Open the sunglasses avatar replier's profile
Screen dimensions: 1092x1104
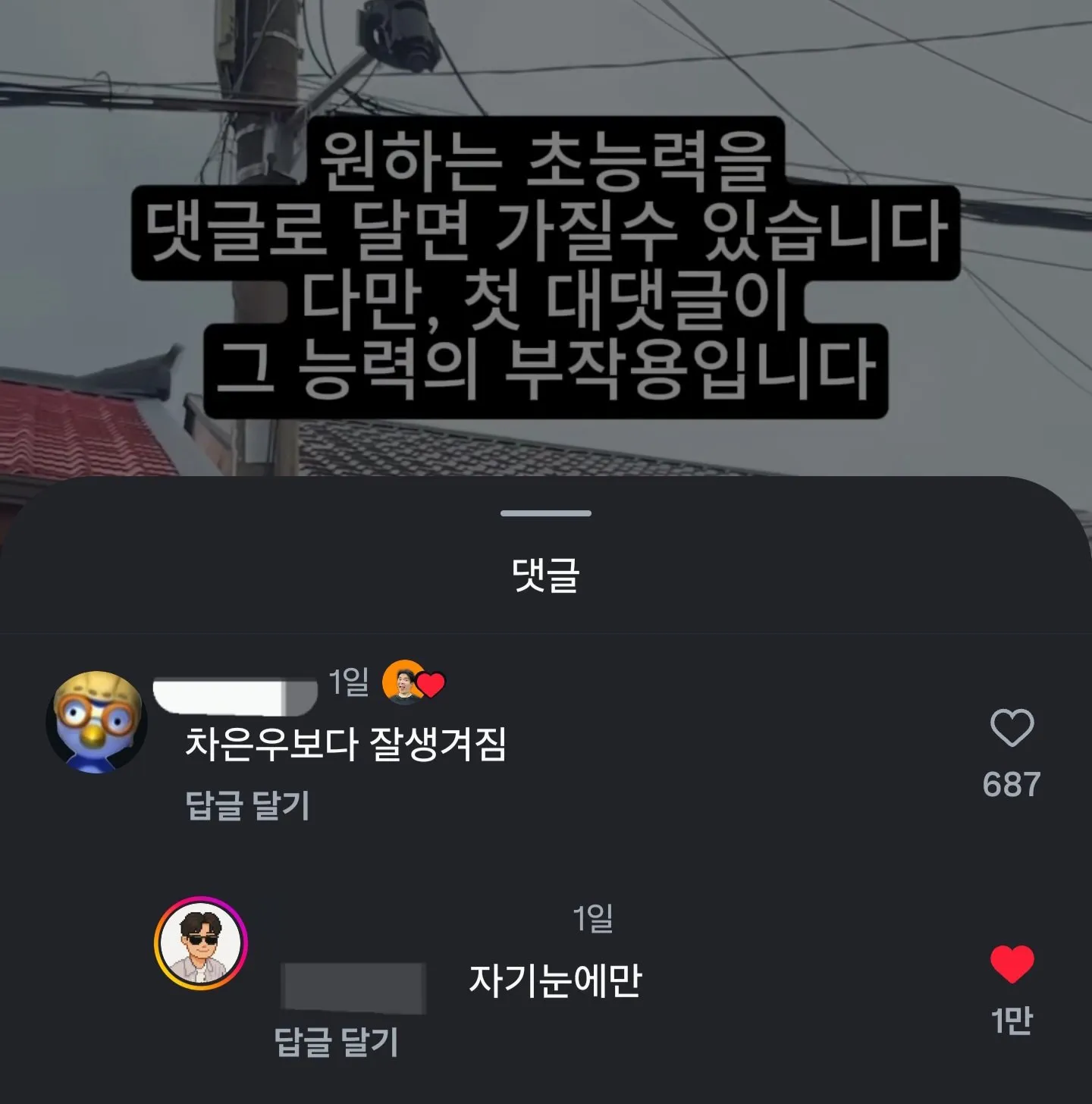pos(201,944)
